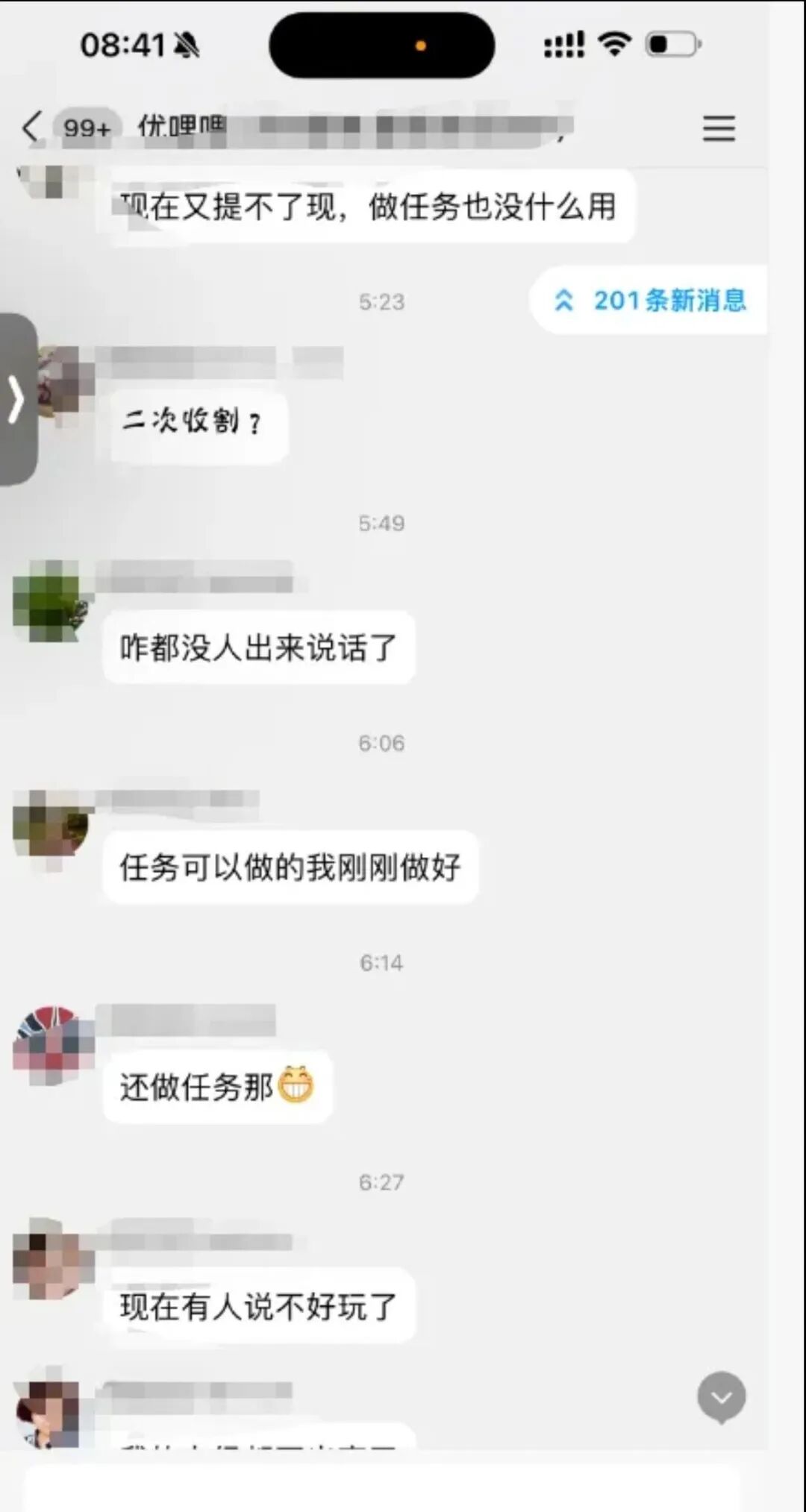
Task: Jump to 201条新消息
Action: [649, 301]
